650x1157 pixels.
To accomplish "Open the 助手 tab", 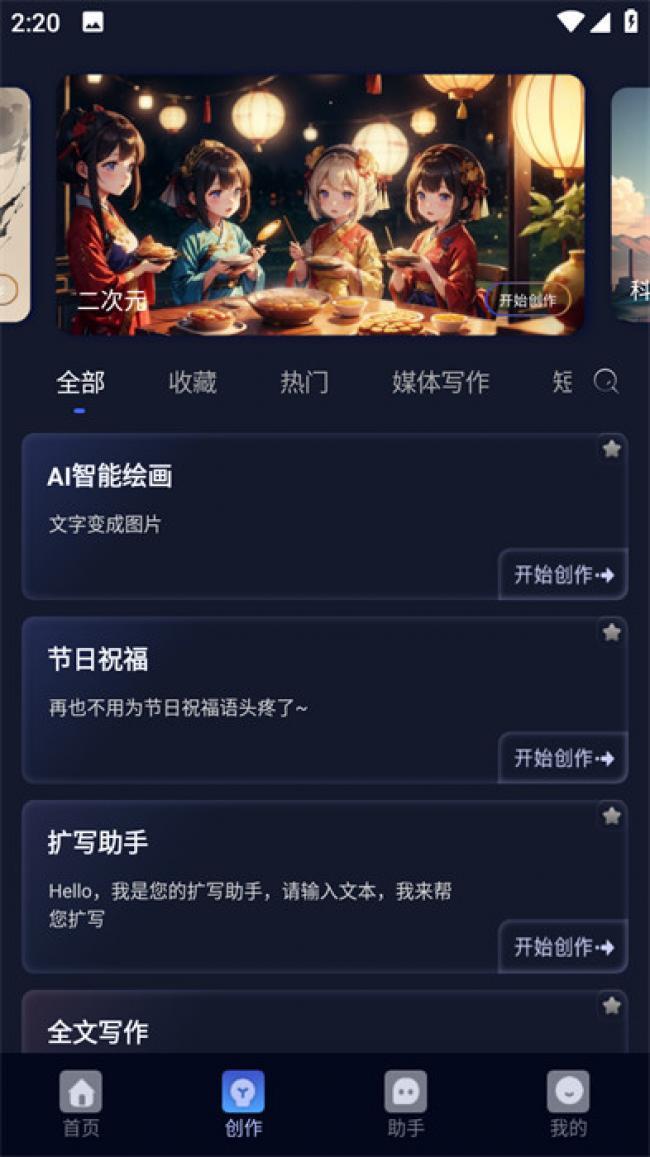I will click(406, 1104).
